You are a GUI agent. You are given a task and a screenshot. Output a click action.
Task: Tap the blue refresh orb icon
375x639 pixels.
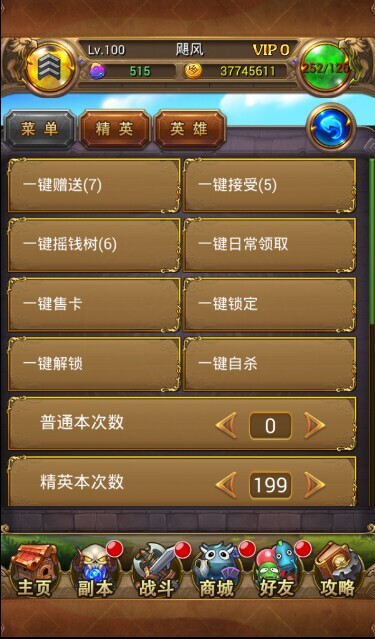pos(331,129)
